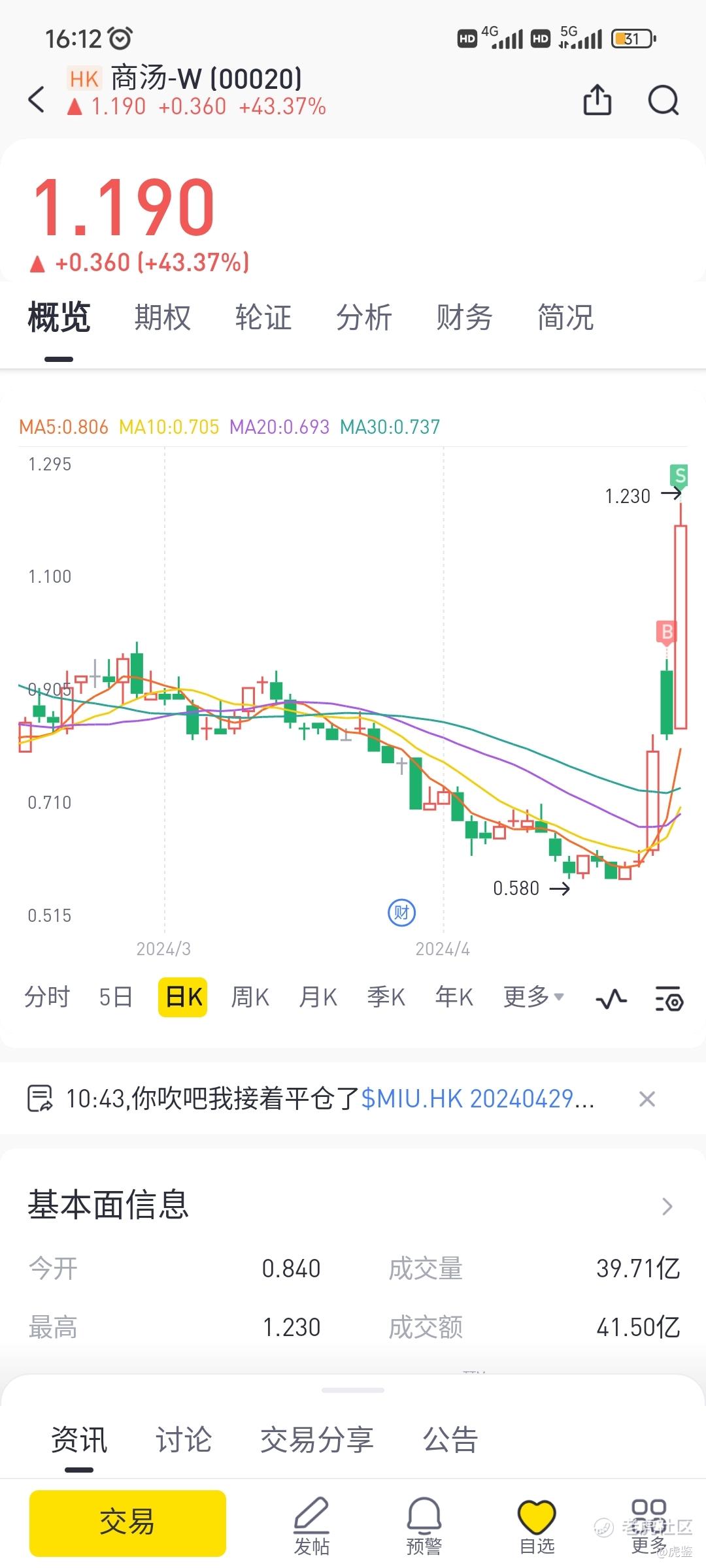
Task: Open the search magnifier icon
Action: [663, 100]
